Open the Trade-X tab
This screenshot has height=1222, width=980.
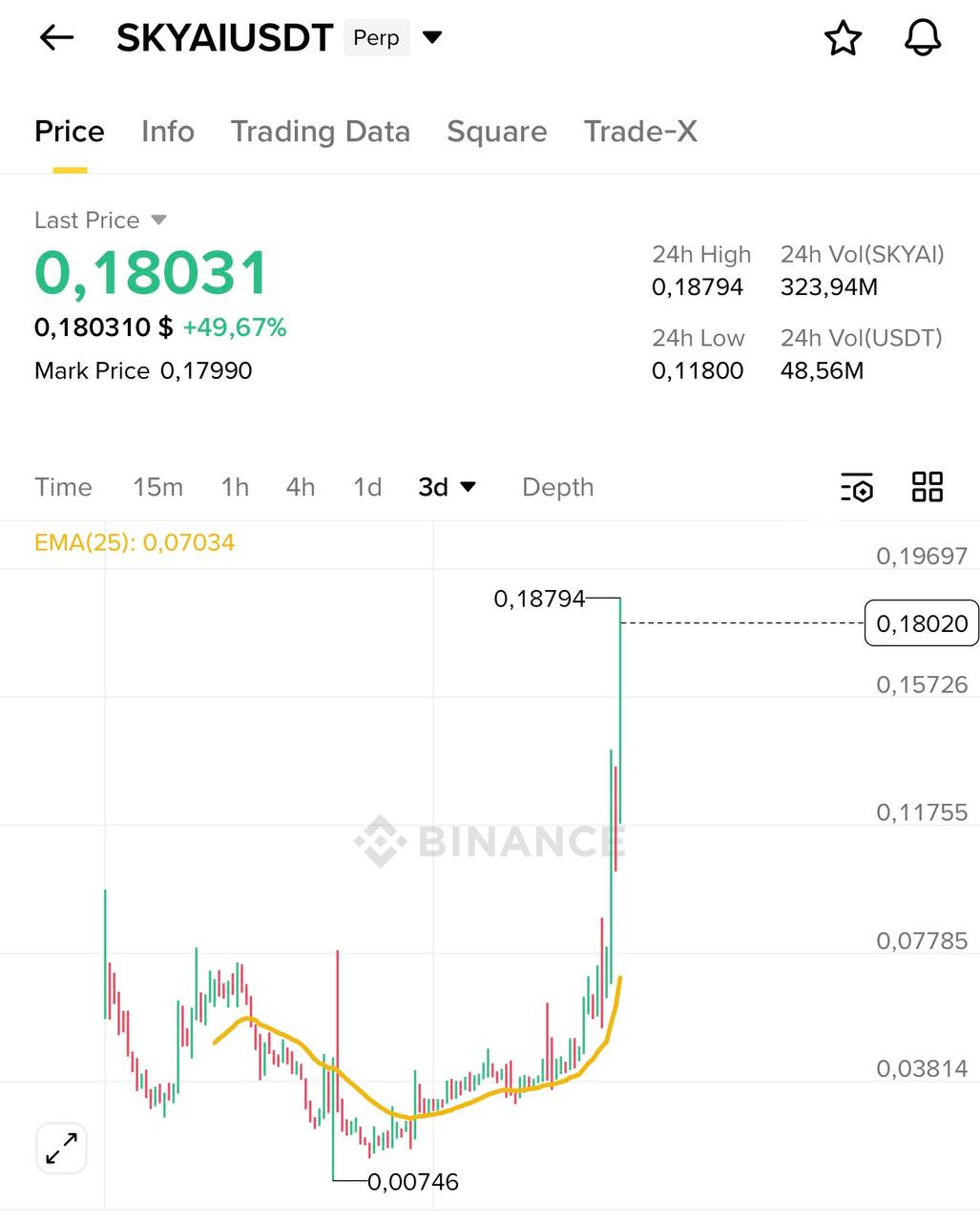pos(640,132)
